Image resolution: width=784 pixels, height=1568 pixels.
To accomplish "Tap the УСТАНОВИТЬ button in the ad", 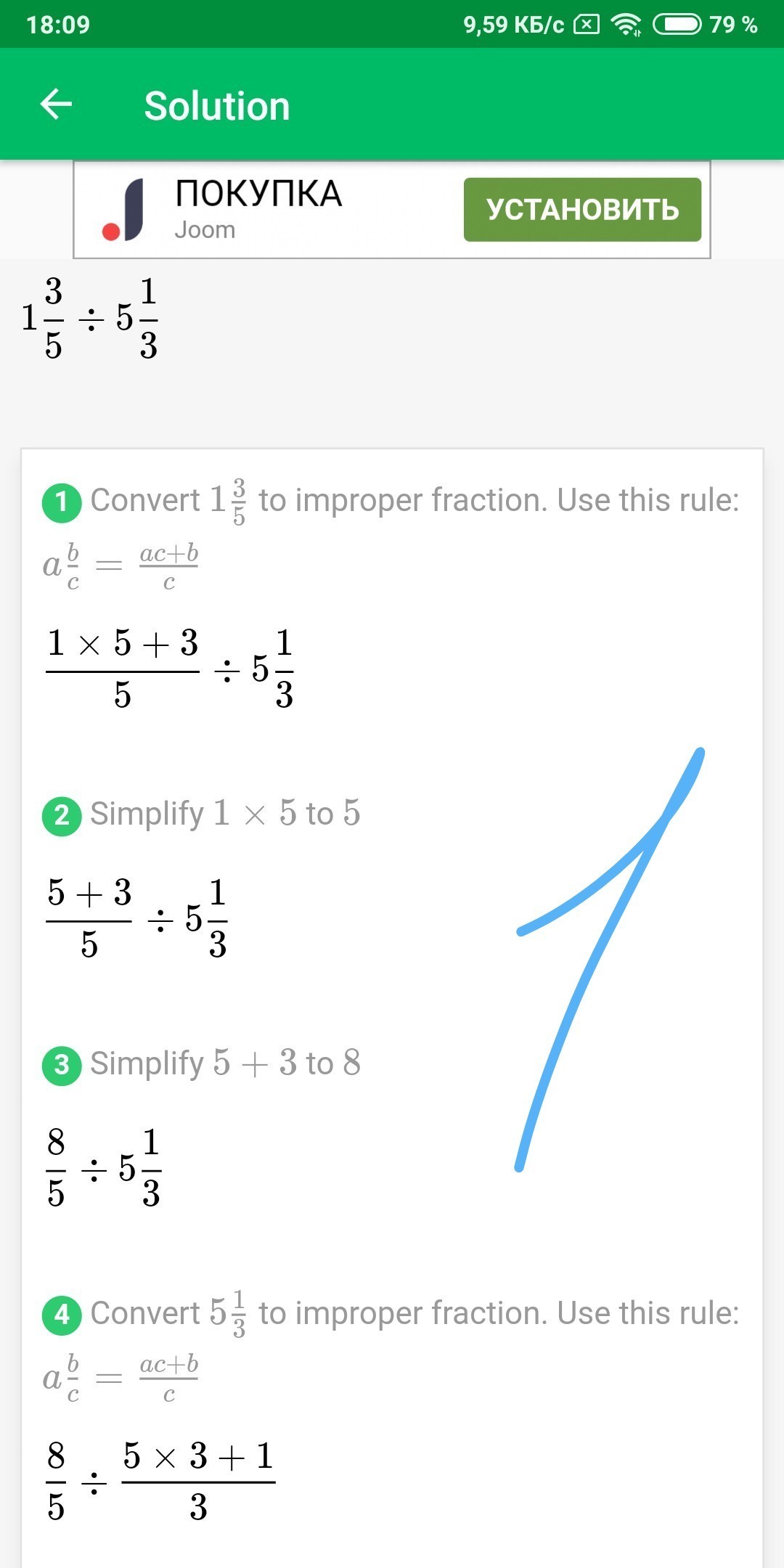I will (x=582, y=209).
